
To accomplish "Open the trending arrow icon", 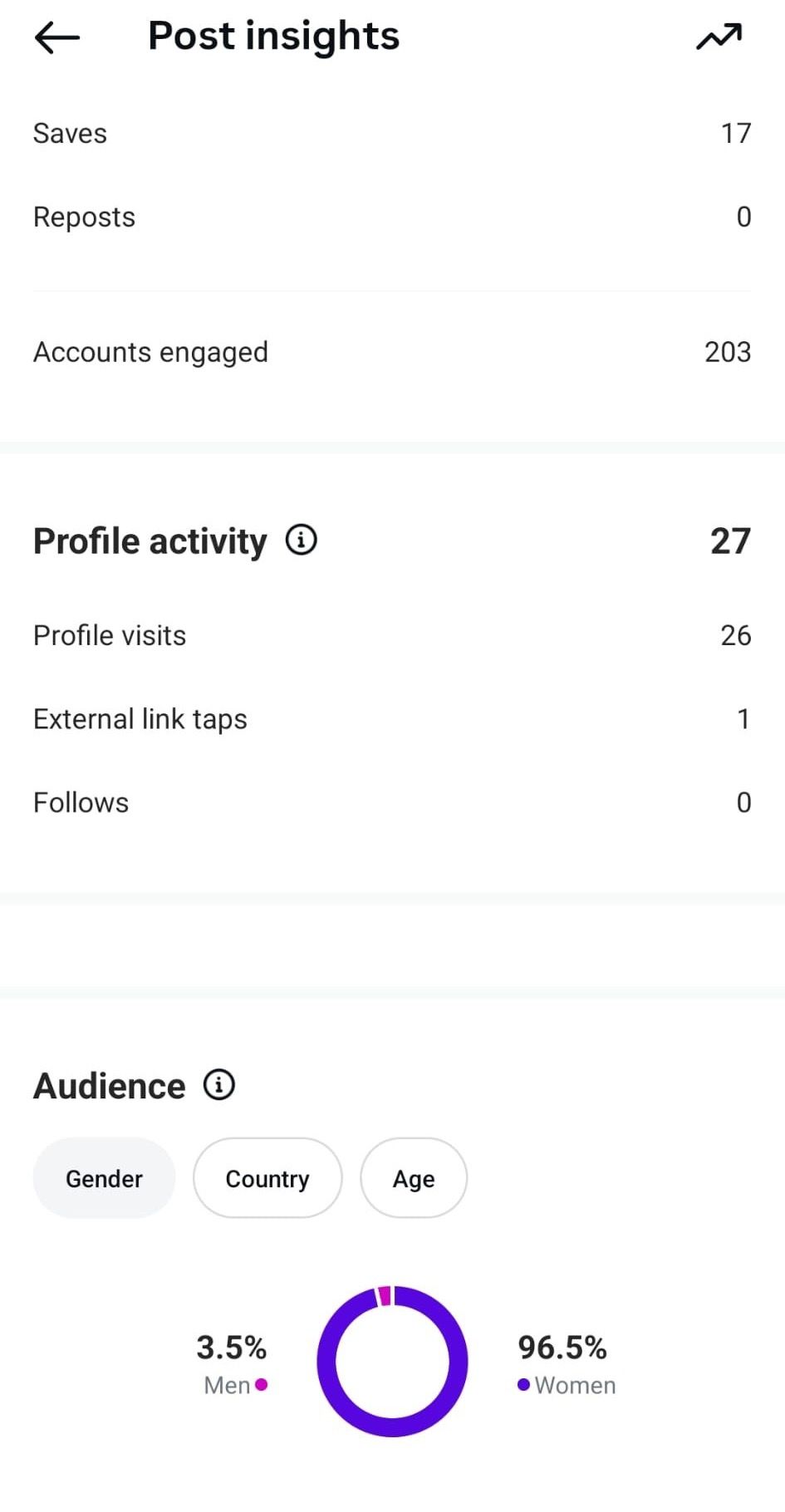I will pyautogui.click(x=719, y=37).
